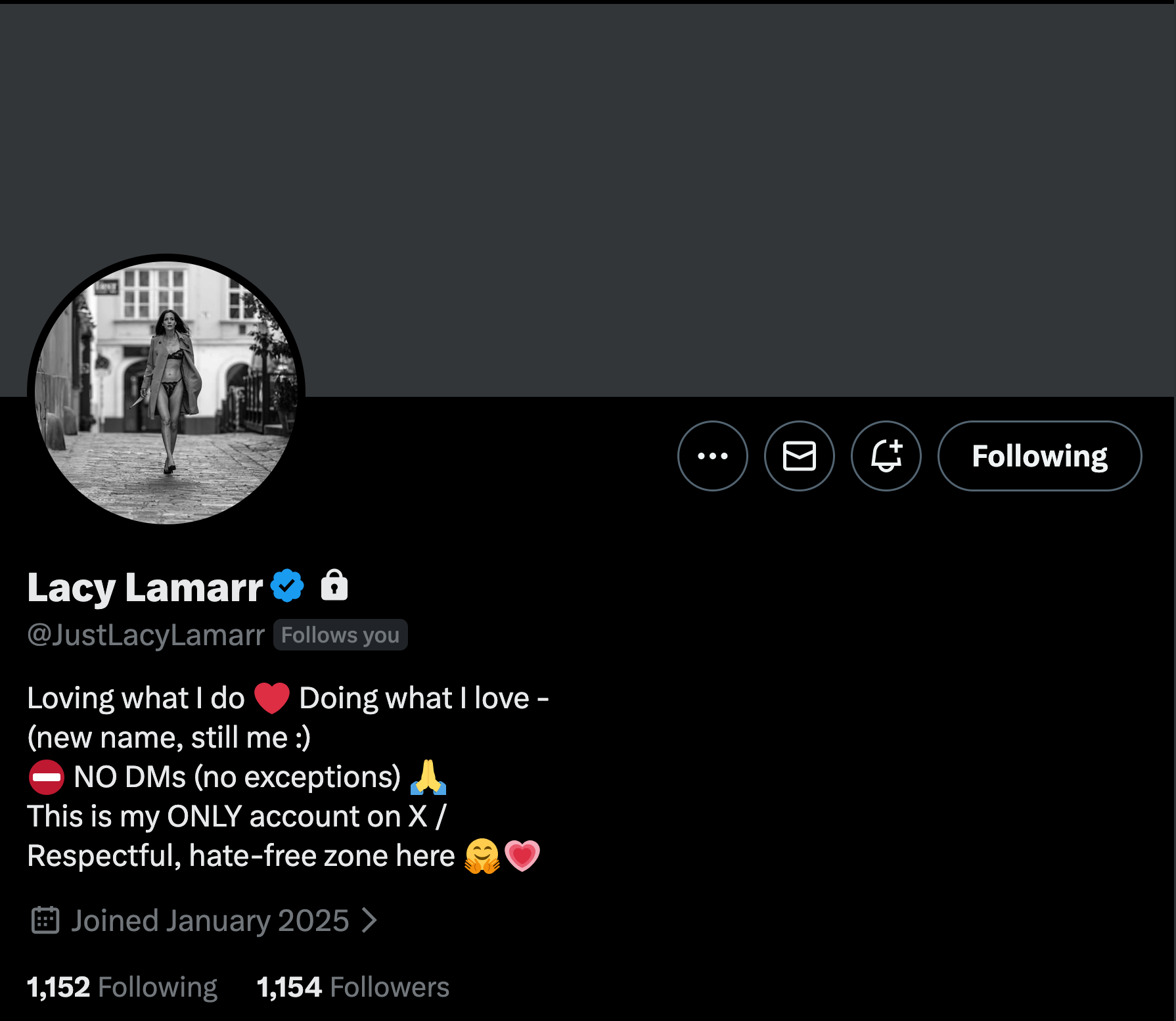Open the 1,152 Following list
Viewport: 1176px width, 1021px height.
(122, 987)
